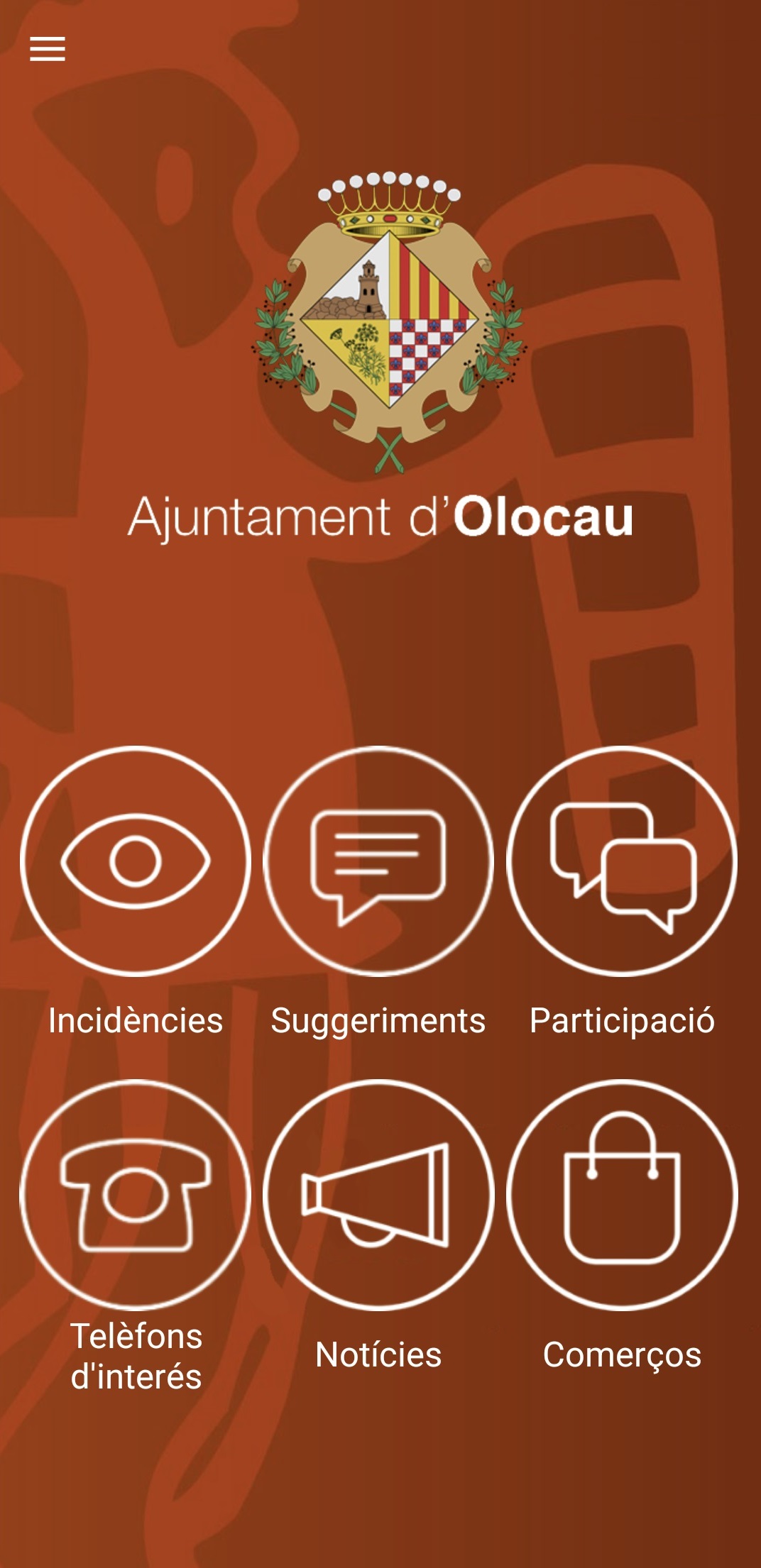761x1568 pixels.
Task: Open the hamburger navigation menu
Action: click(x=48, y=48)
